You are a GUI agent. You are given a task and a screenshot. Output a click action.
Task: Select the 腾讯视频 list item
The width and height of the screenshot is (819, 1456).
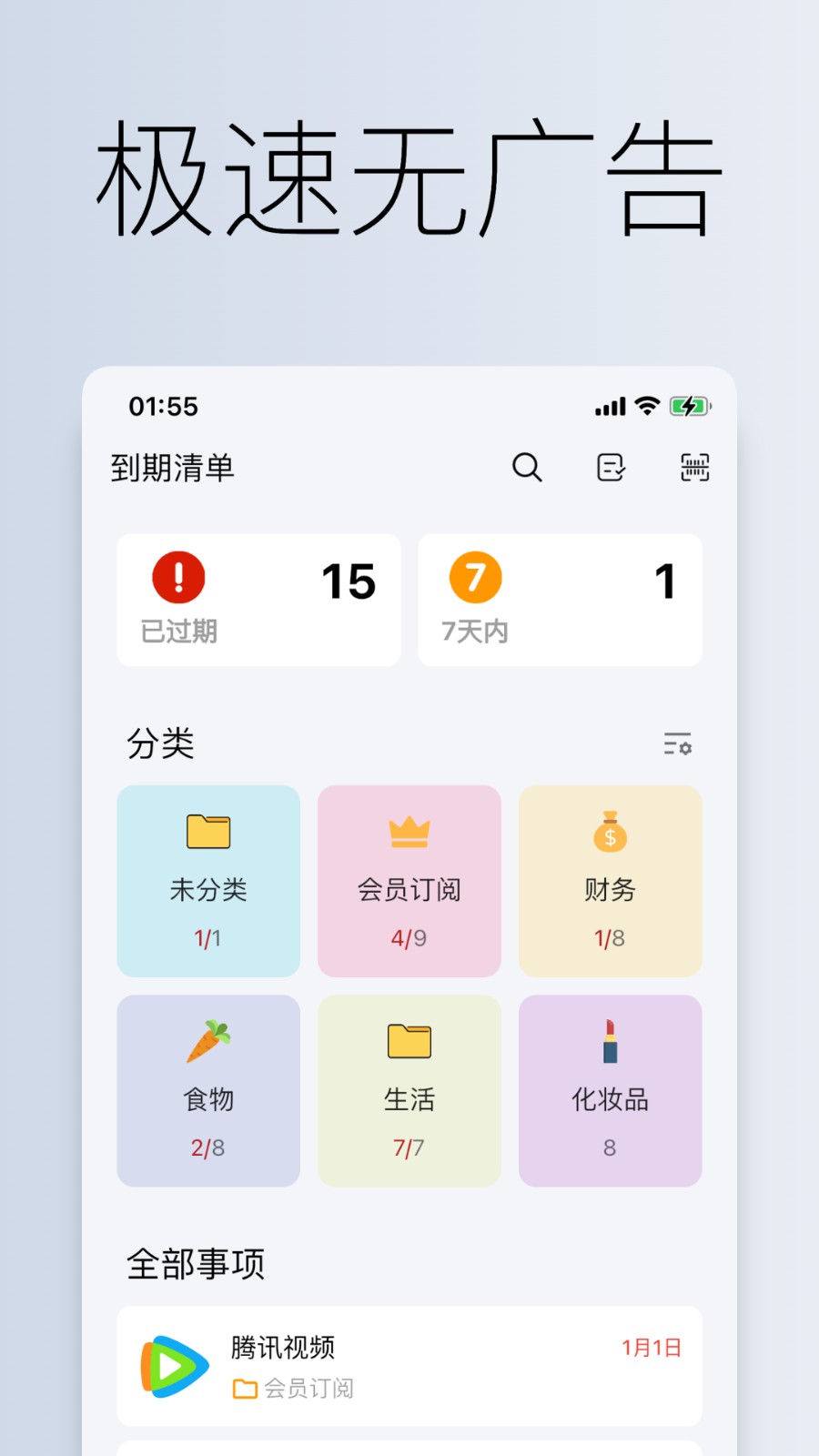click(409, 1366)
